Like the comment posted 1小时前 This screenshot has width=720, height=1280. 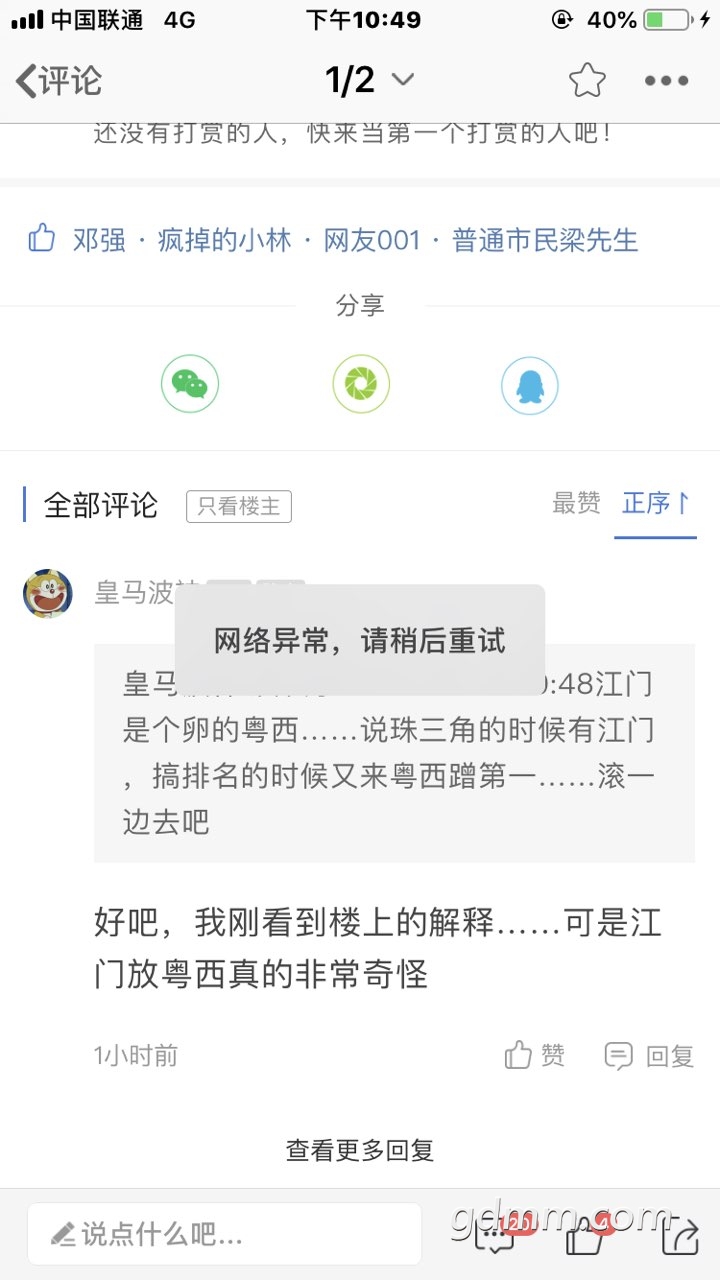pos(536,1055)
